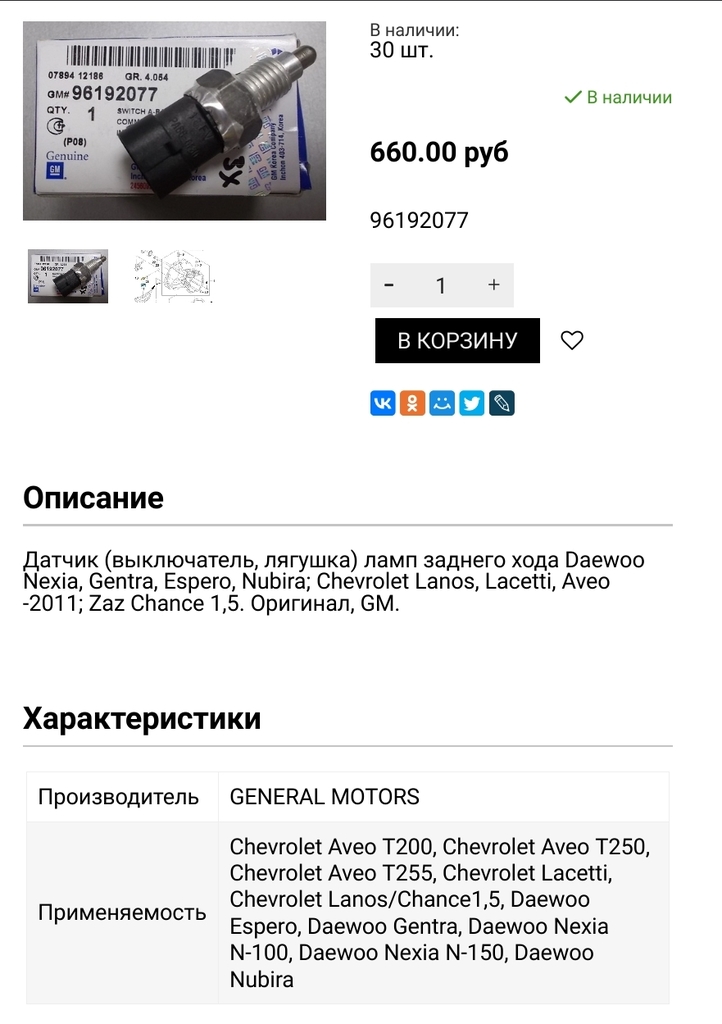This screenshot has width=722, height=1024.
Task: Increase quantity with the plus button
Action: pyautogui.click(x=493, y=285)
